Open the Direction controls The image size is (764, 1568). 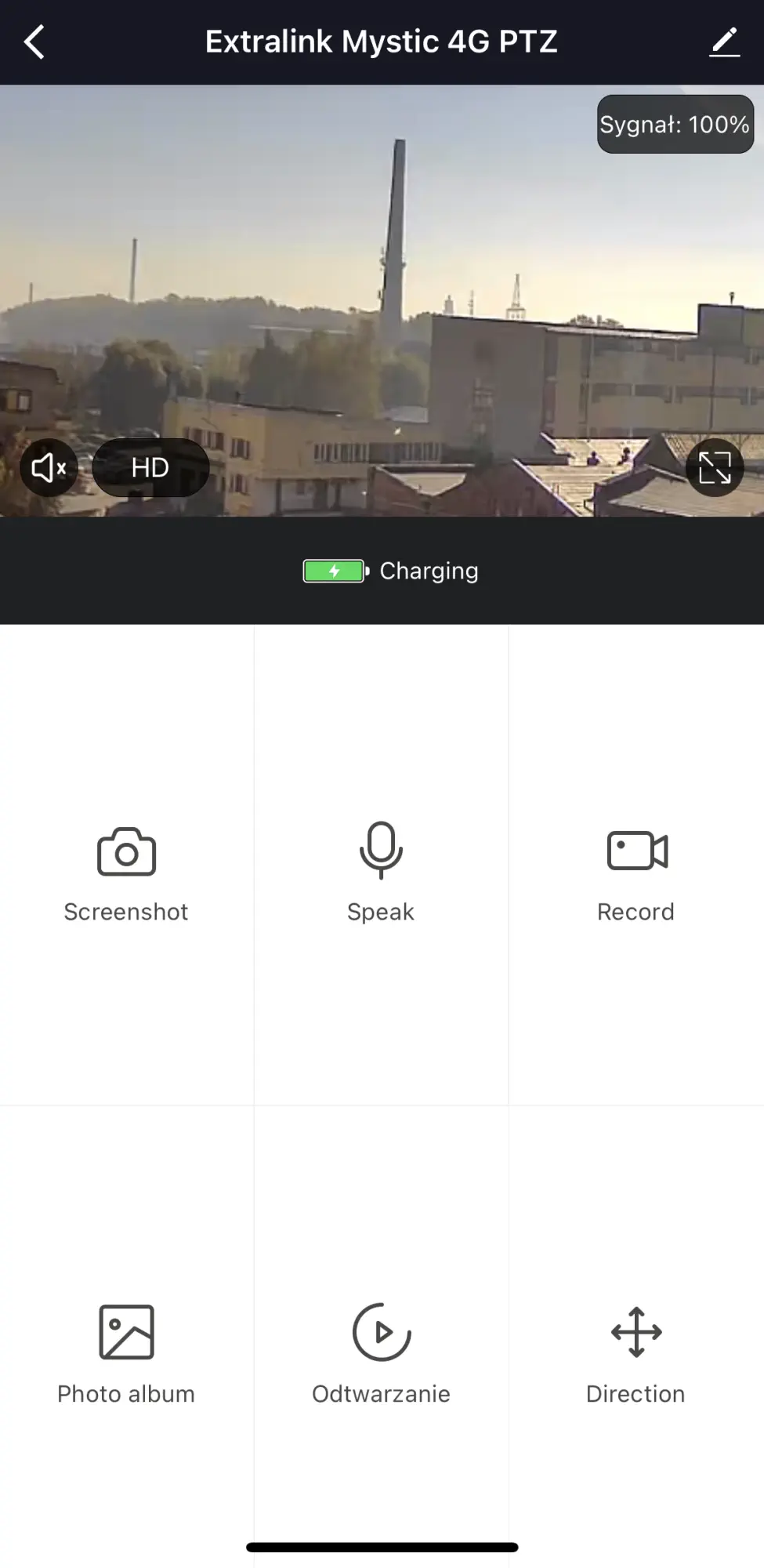[636, 1352]
